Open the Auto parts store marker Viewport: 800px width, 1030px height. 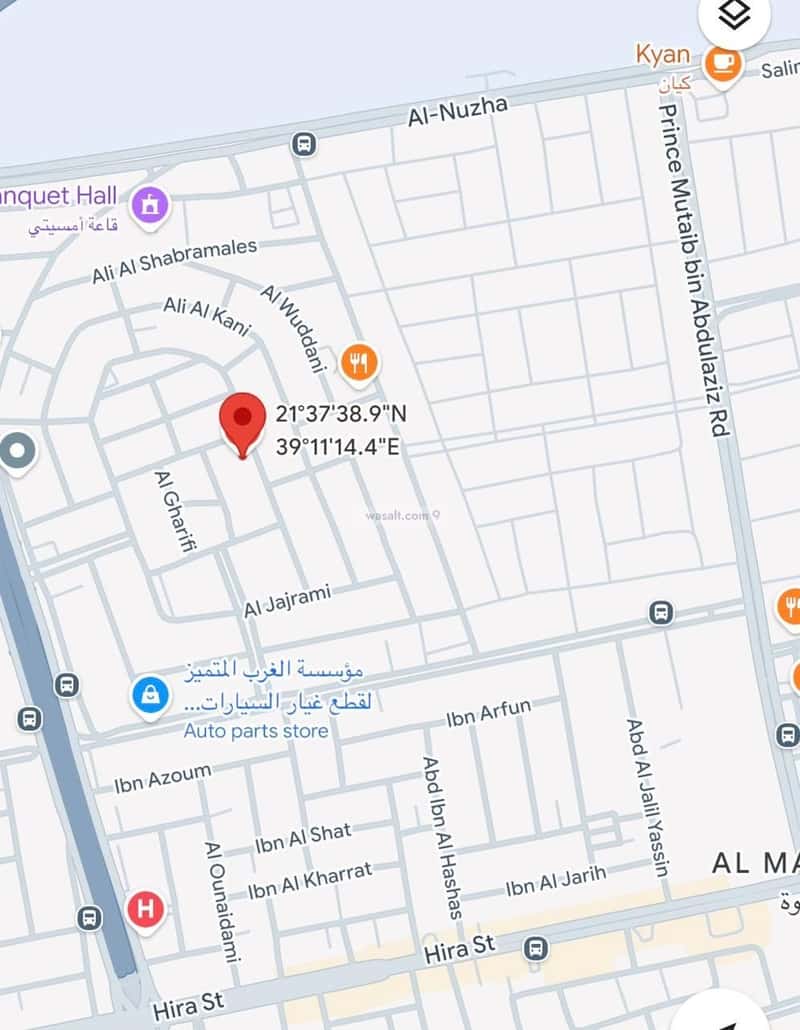coord(150,695)
